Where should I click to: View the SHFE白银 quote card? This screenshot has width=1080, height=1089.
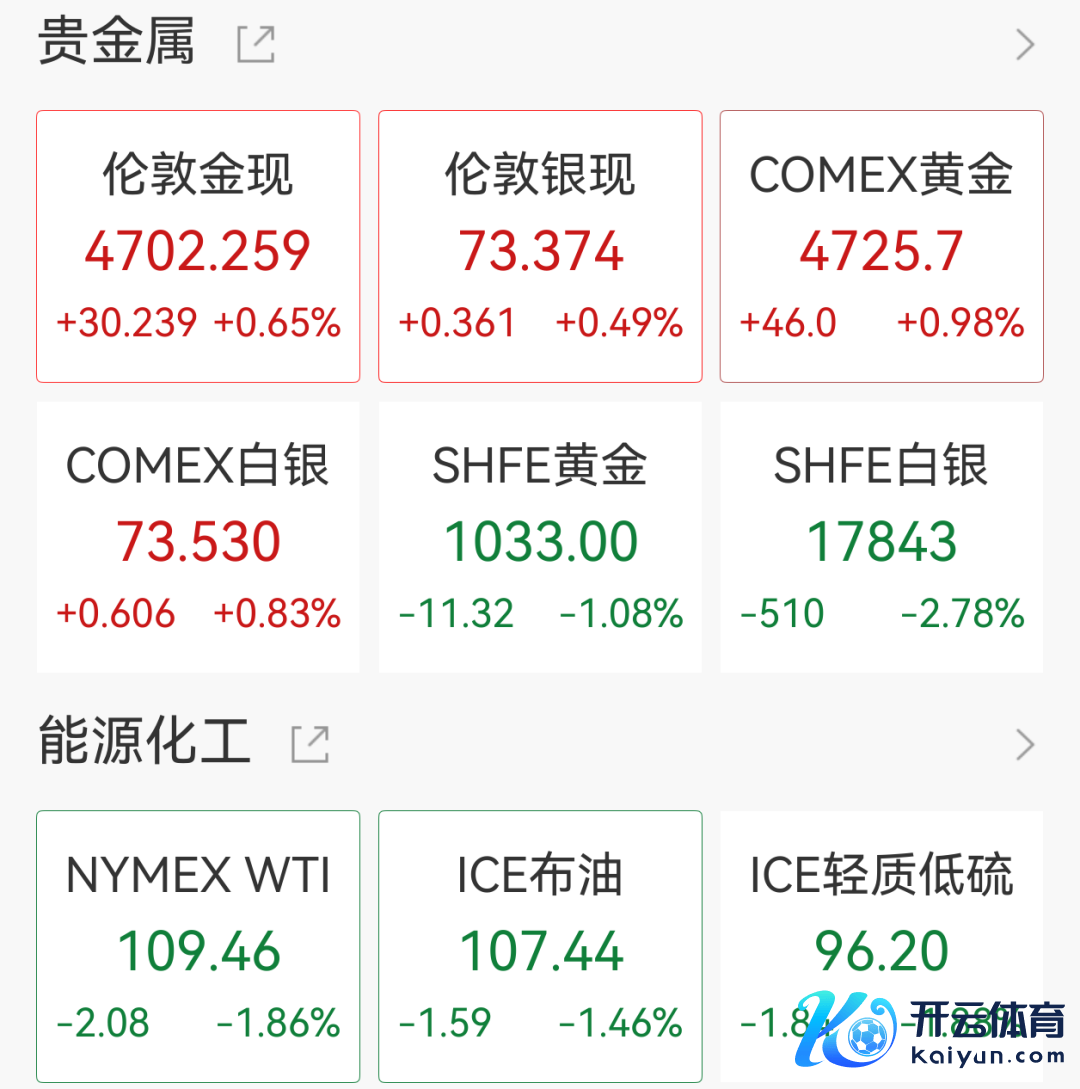881,537
